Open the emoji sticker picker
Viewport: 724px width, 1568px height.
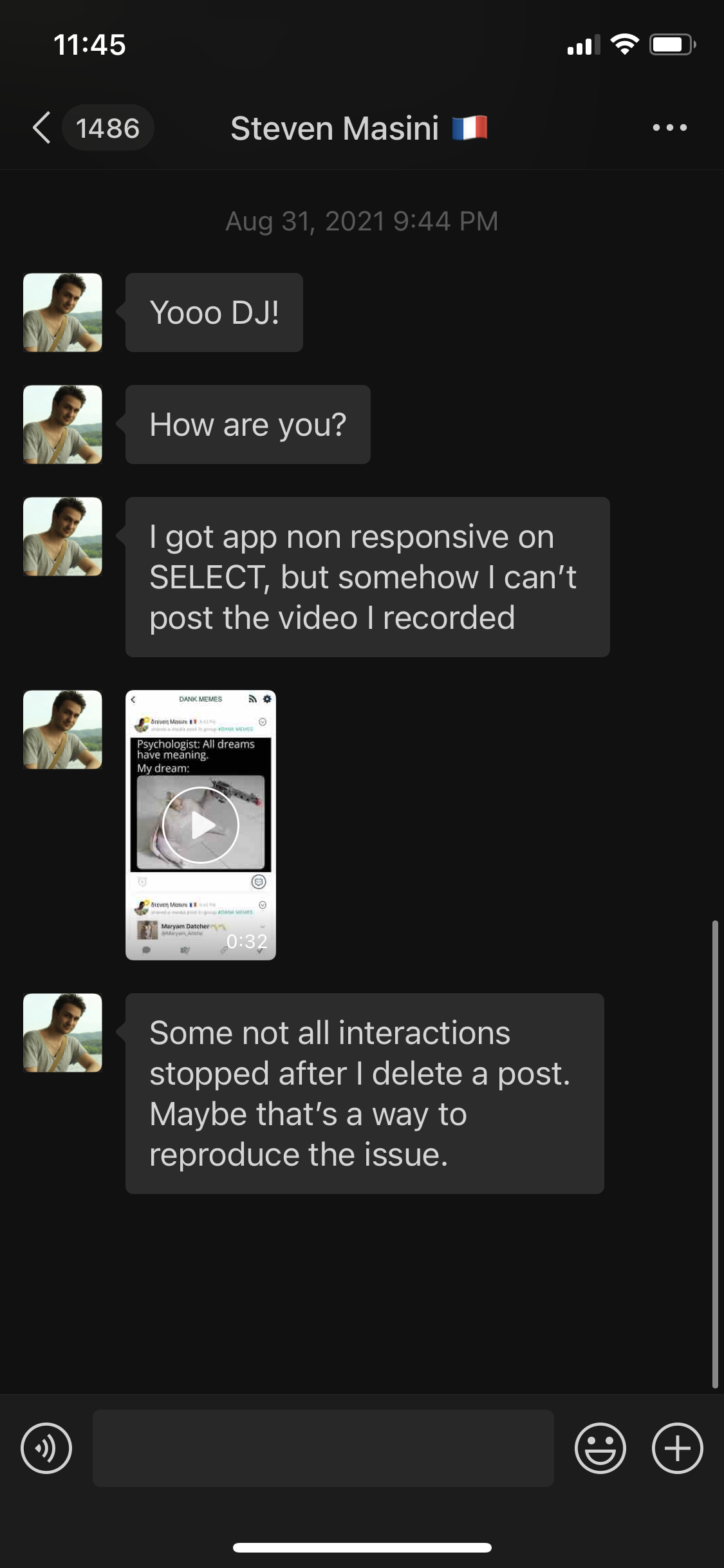pyautogui.click(x=600, y=1448)
